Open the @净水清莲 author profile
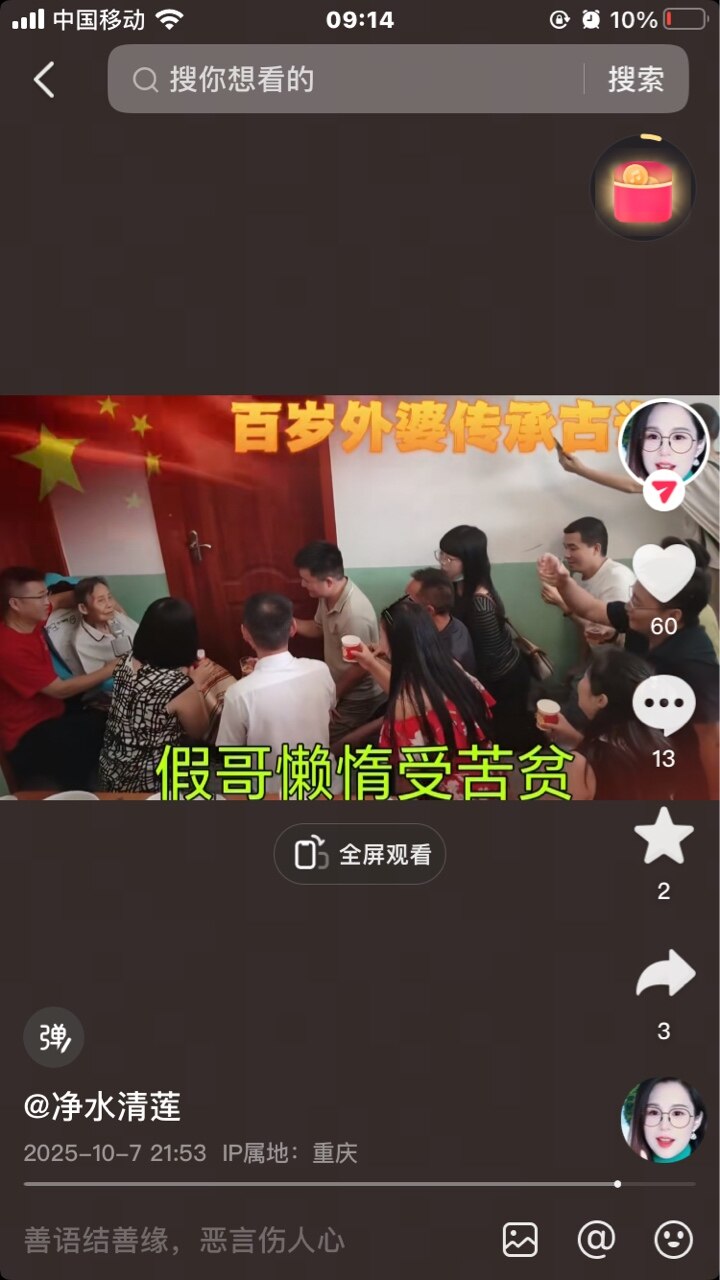The width and height of the screenshot is (720, 1280). pyautogui.click(x=102, y=1107)
